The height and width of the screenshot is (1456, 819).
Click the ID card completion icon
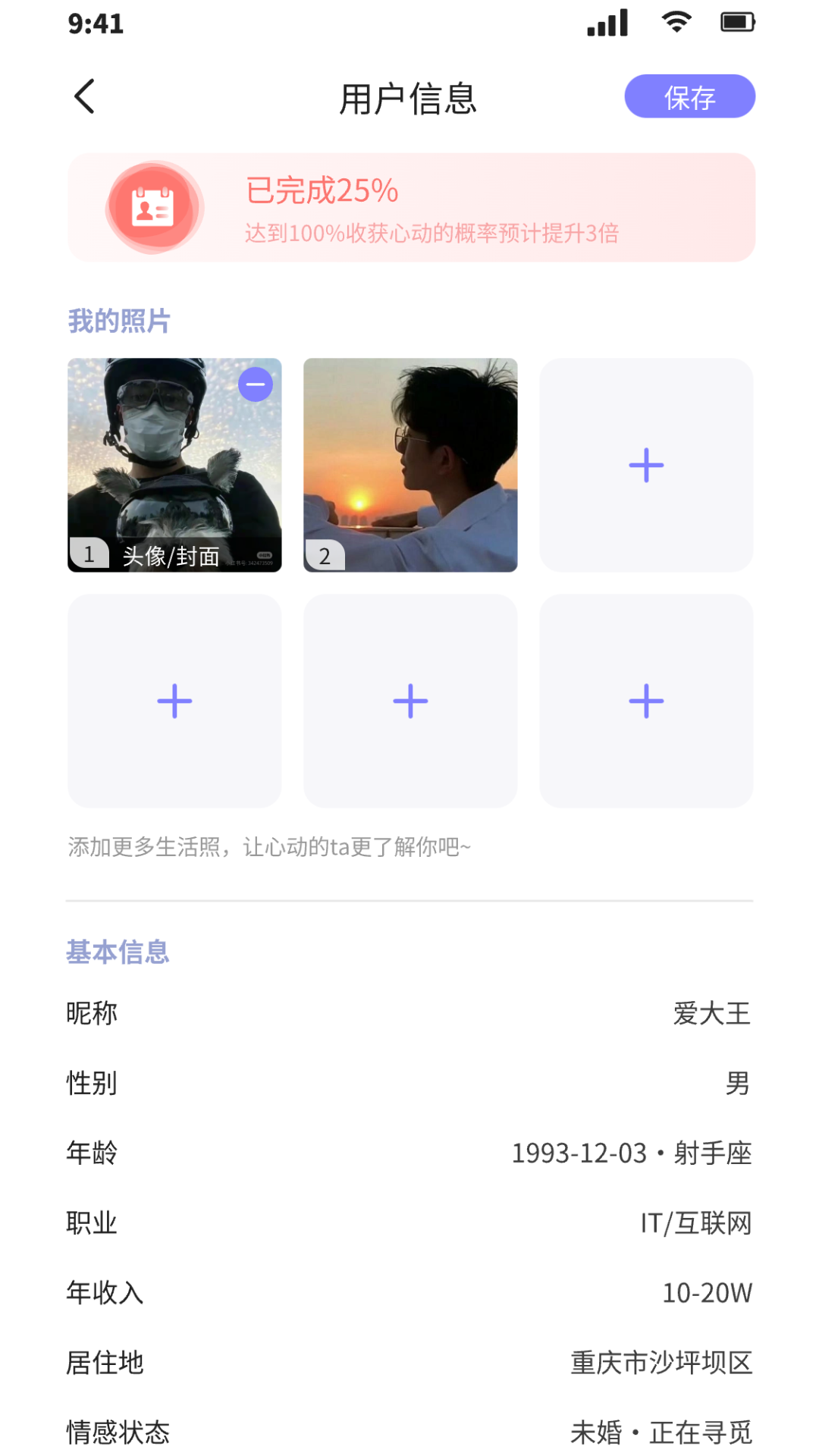pos(153,208)
